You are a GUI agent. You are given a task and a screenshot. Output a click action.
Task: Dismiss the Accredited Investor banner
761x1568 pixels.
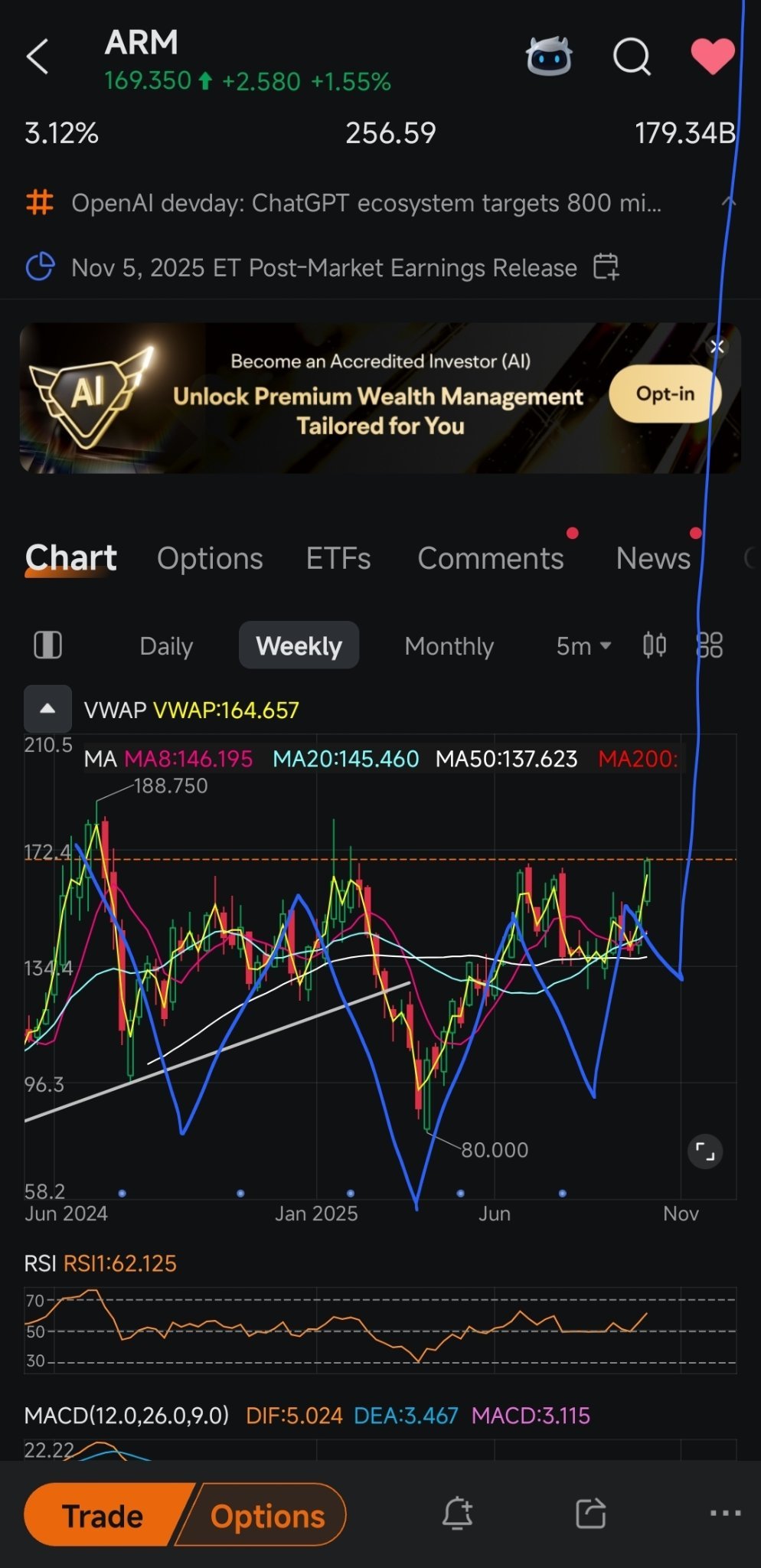click(717, 347)
